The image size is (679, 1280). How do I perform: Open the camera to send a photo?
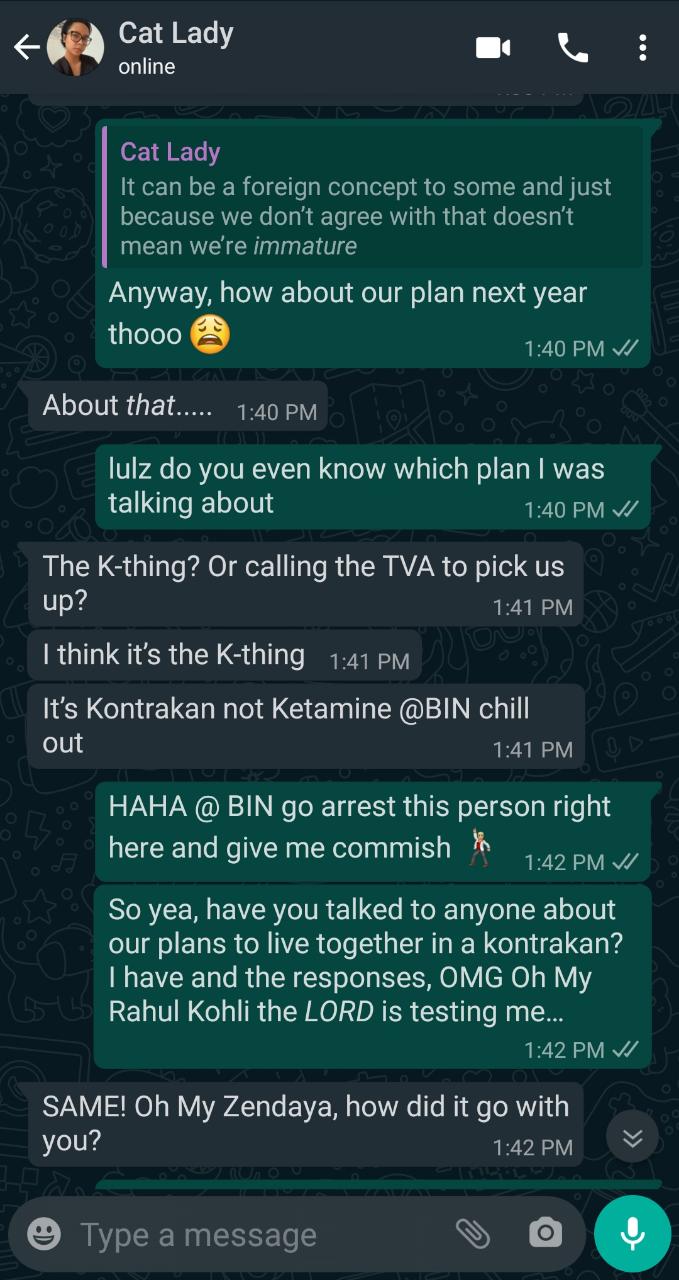[x=545, y=1234]
